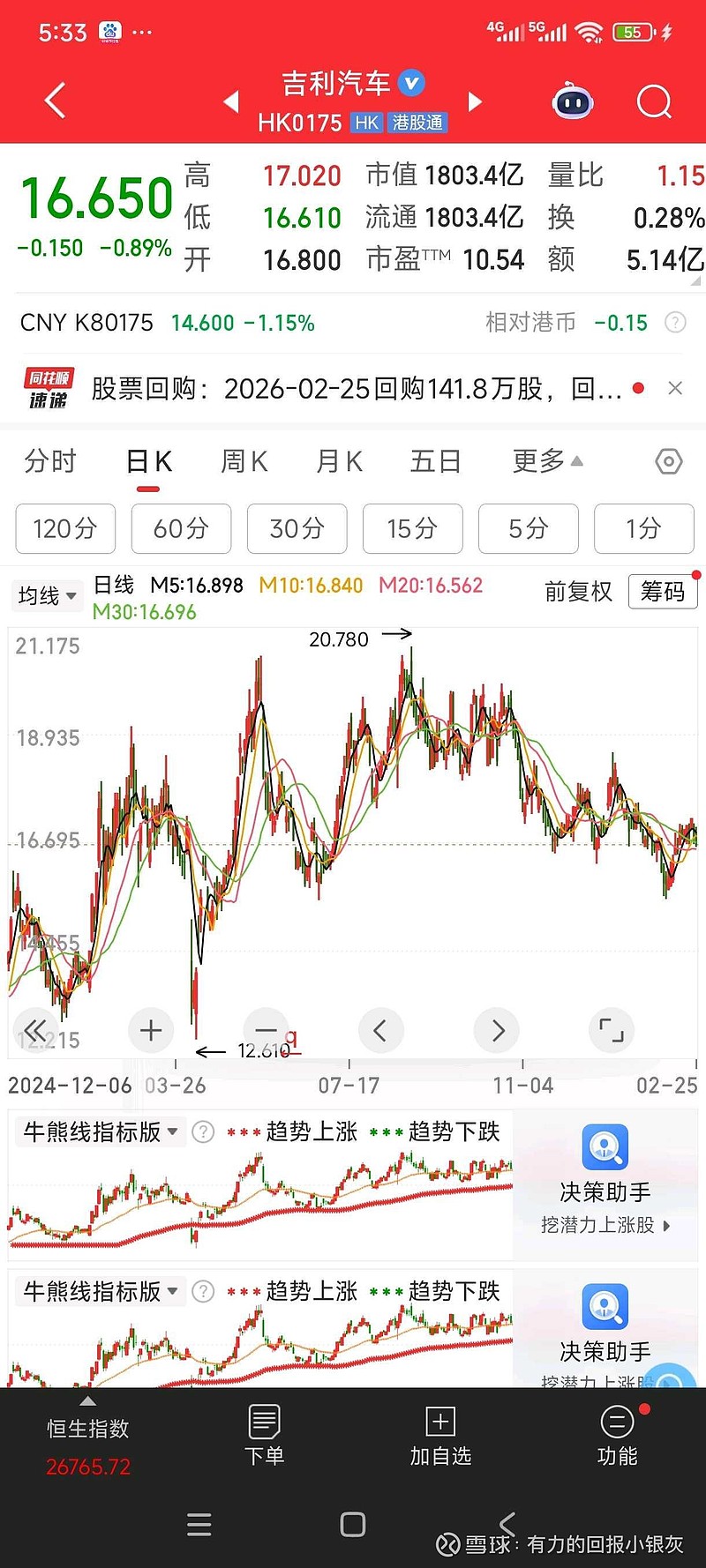Viewport: 706px width, 1568px height.
Task: Open the 下单 order placement screen
Action: tap(264, 1437)
